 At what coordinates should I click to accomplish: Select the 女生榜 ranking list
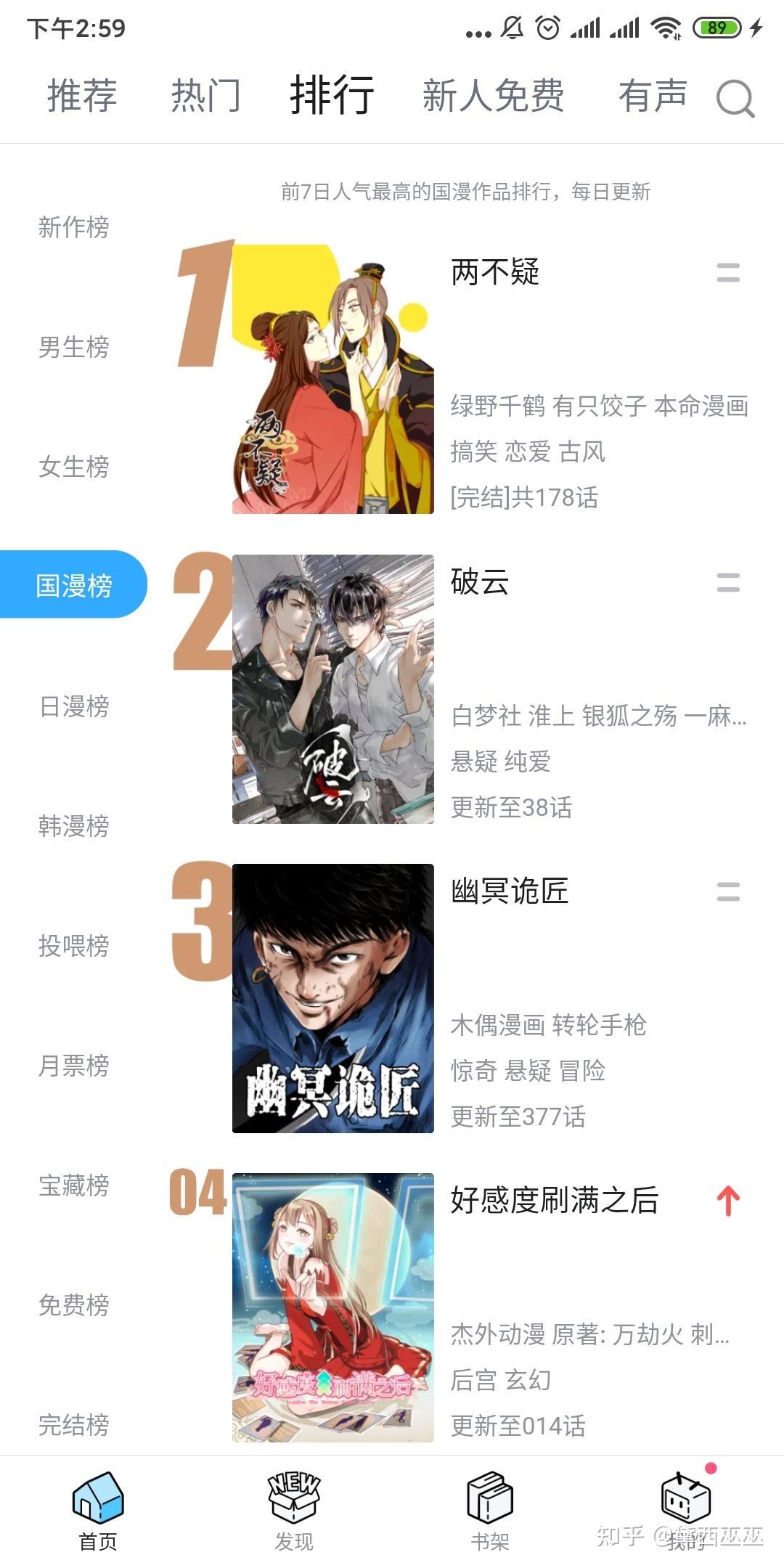[x=73, y=467]
